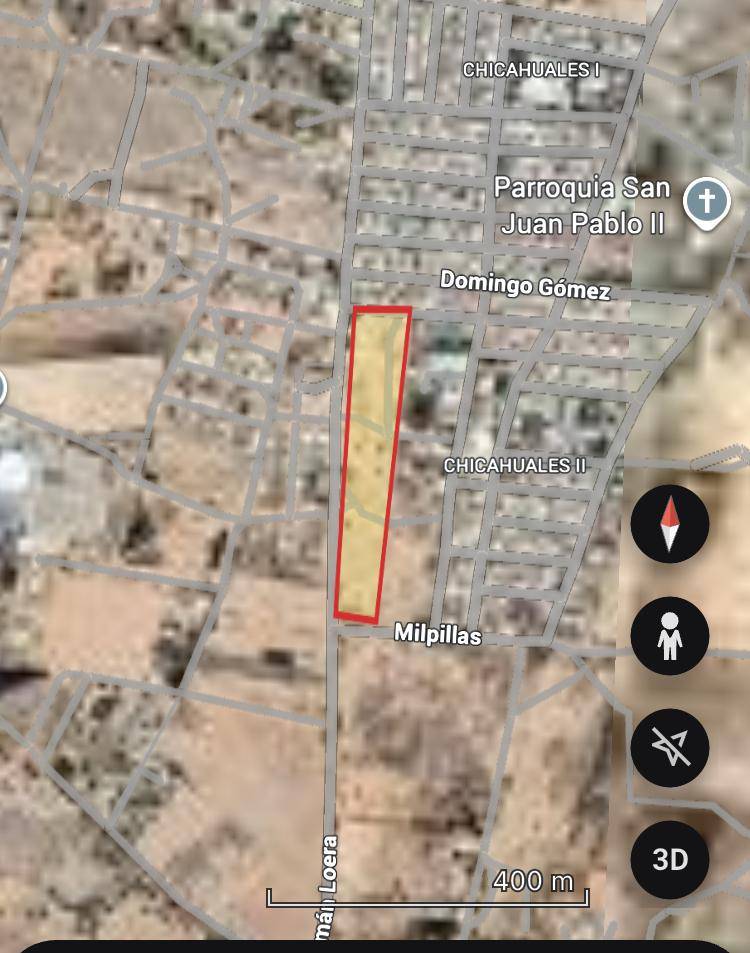Image resolution: width=750 pixels, height=953 pixels.
Task: Select the Chicahuales II neighborhood label
Action: (x=514, y=464)
